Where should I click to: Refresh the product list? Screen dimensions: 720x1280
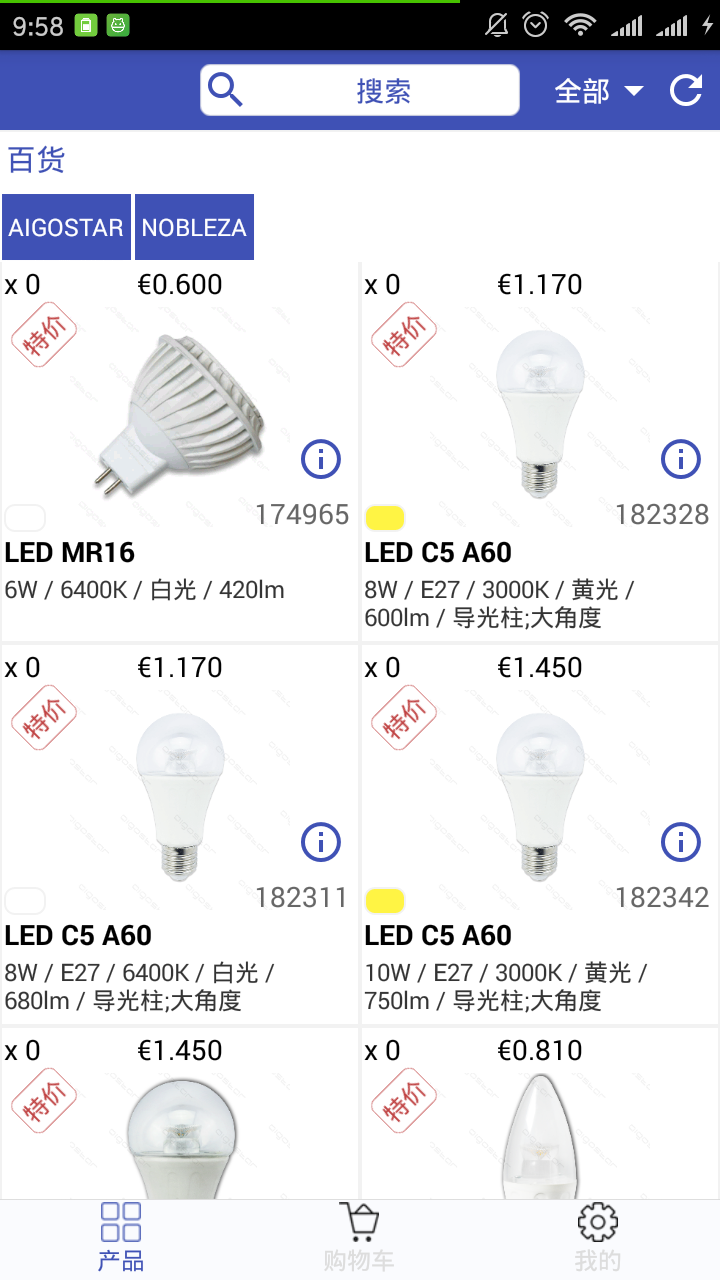tap(686, 91)
